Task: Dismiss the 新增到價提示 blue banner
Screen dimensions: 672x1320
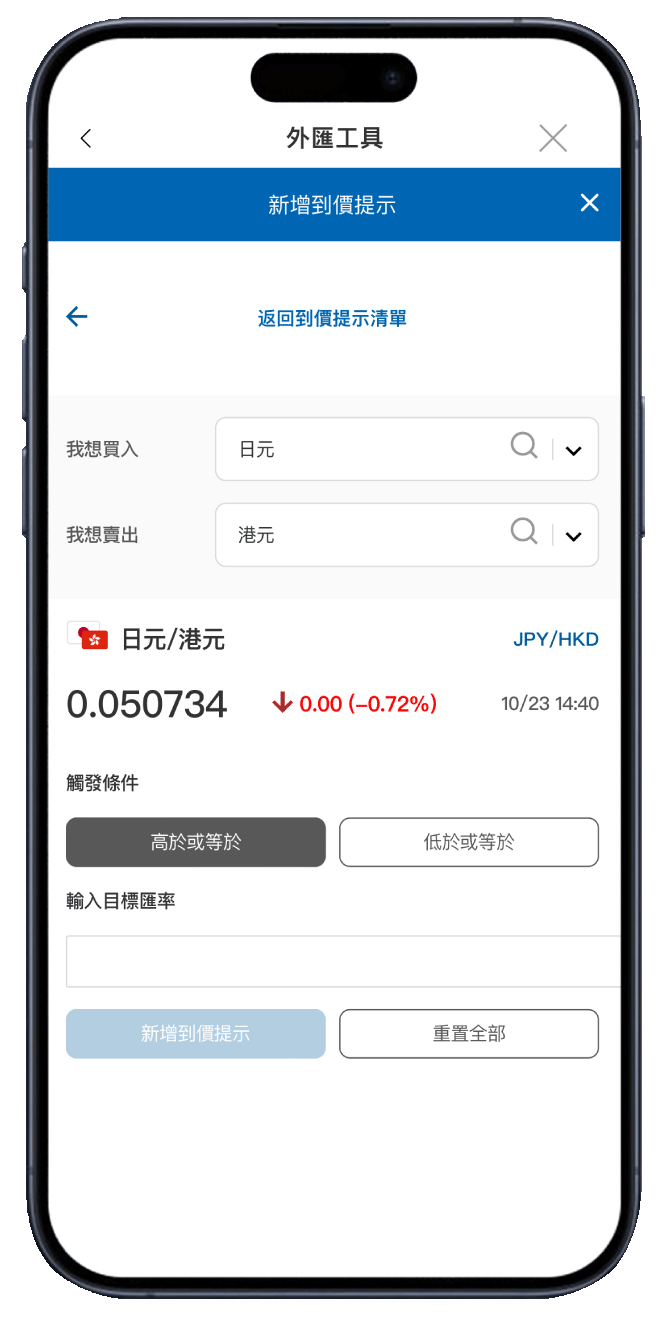Action: [x=589, y=203]
